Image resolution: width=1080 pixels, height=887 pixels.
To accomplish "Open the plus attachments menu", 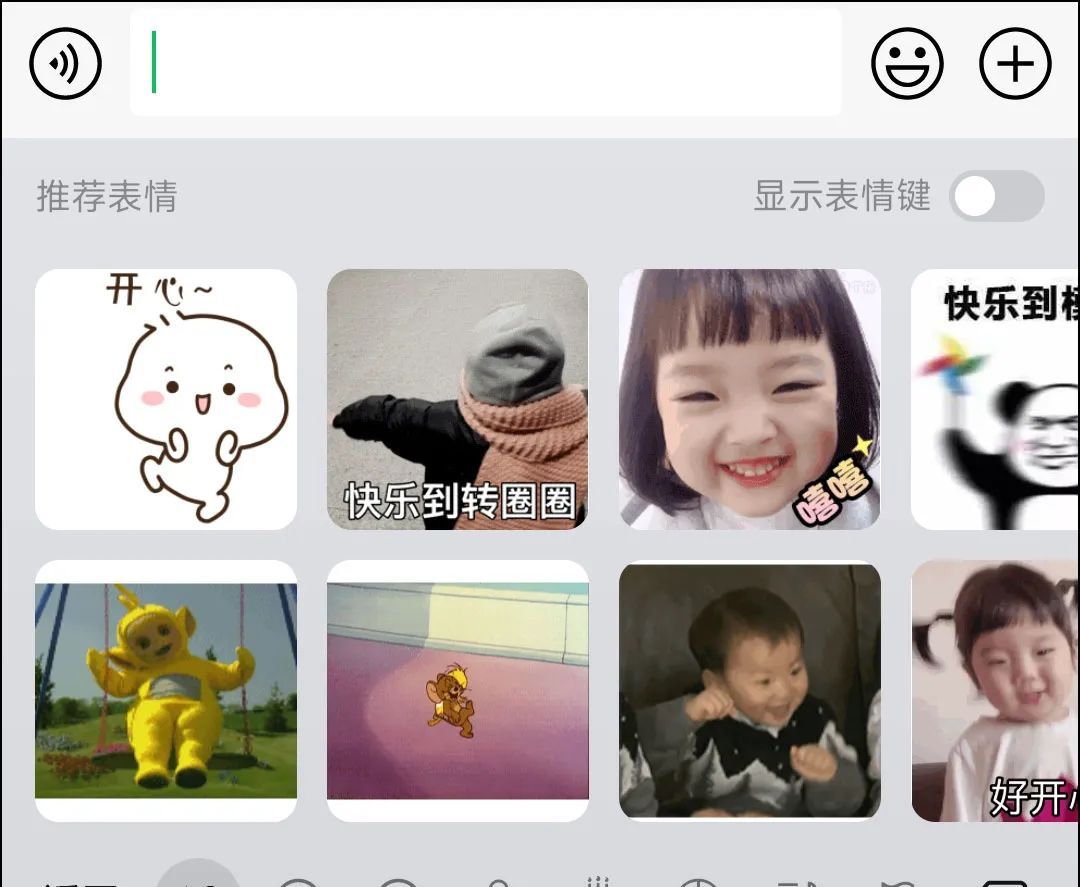I will [x=1014, y=64].
